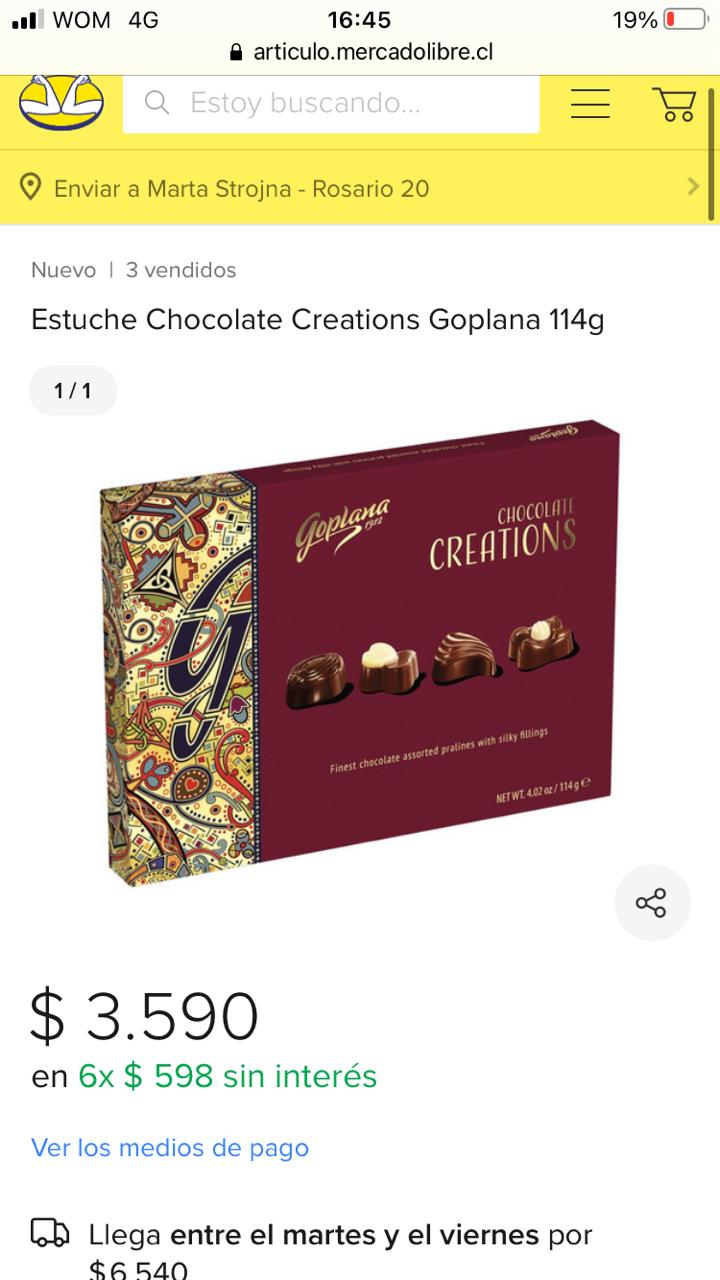The image size is (720, 1280).
Task: Share this product listing
Action: pyautogui.click(x=652, y=903)
